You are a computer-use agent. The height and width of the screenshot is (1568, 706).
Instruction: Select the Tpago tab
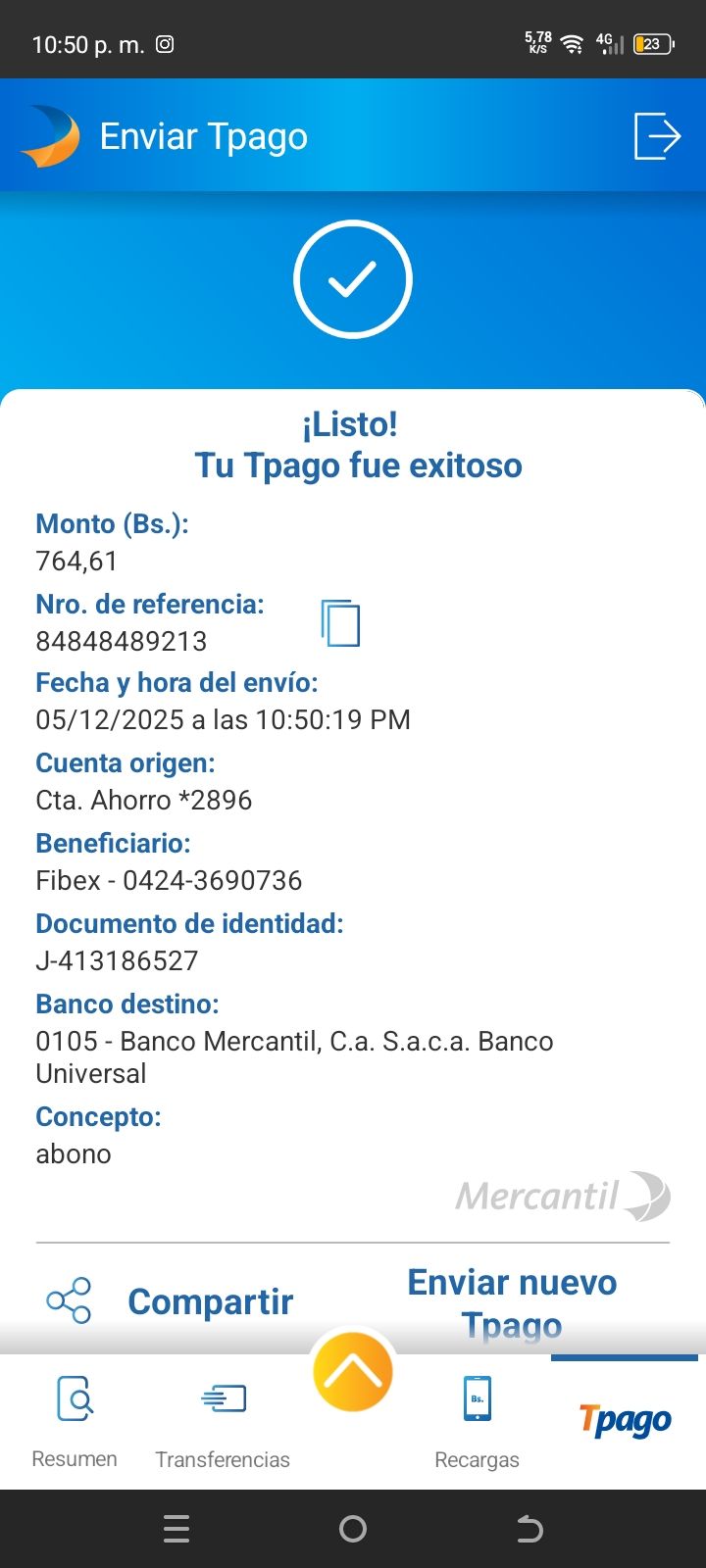(x=625, y=1421)
